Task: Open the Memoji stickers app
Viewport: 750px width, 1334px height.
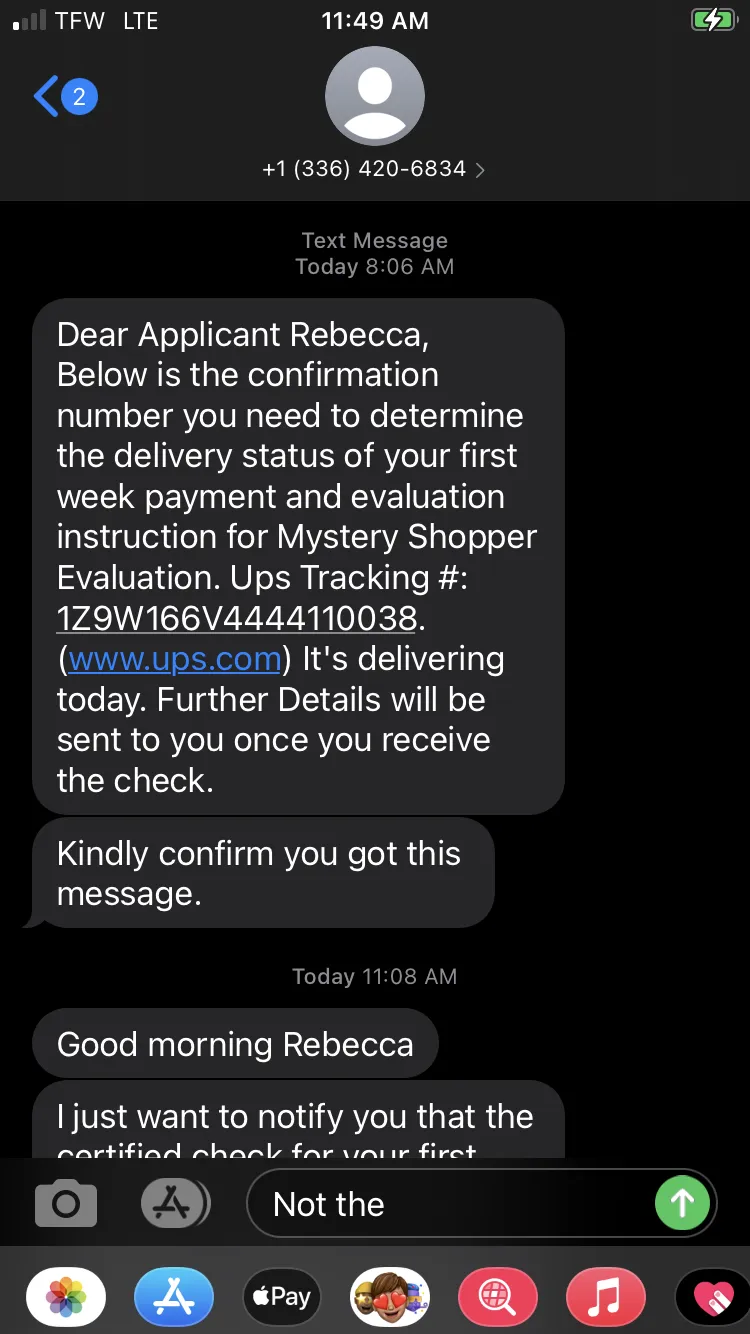Action: [x=390, y=1297]
